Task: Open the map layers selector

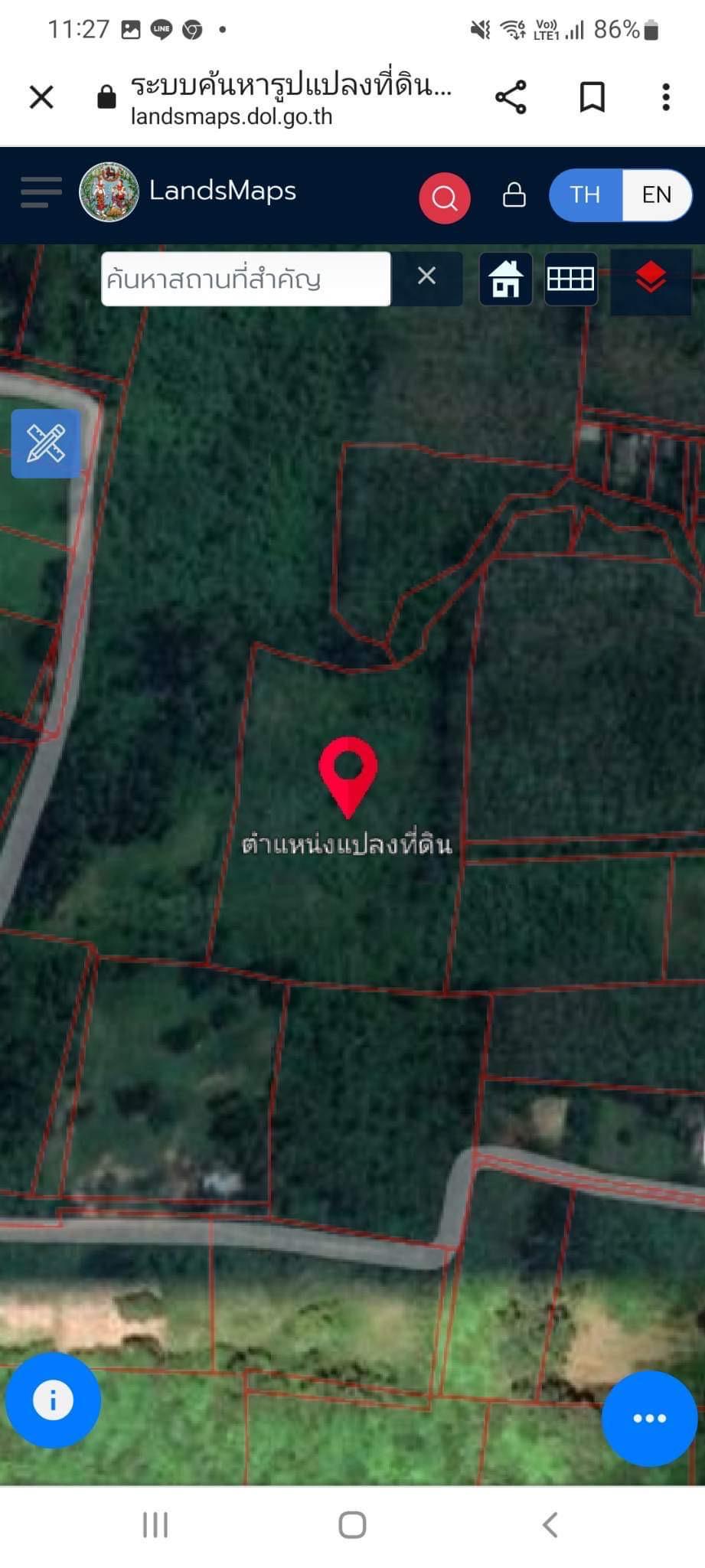Action: click(x=651, y=277)
